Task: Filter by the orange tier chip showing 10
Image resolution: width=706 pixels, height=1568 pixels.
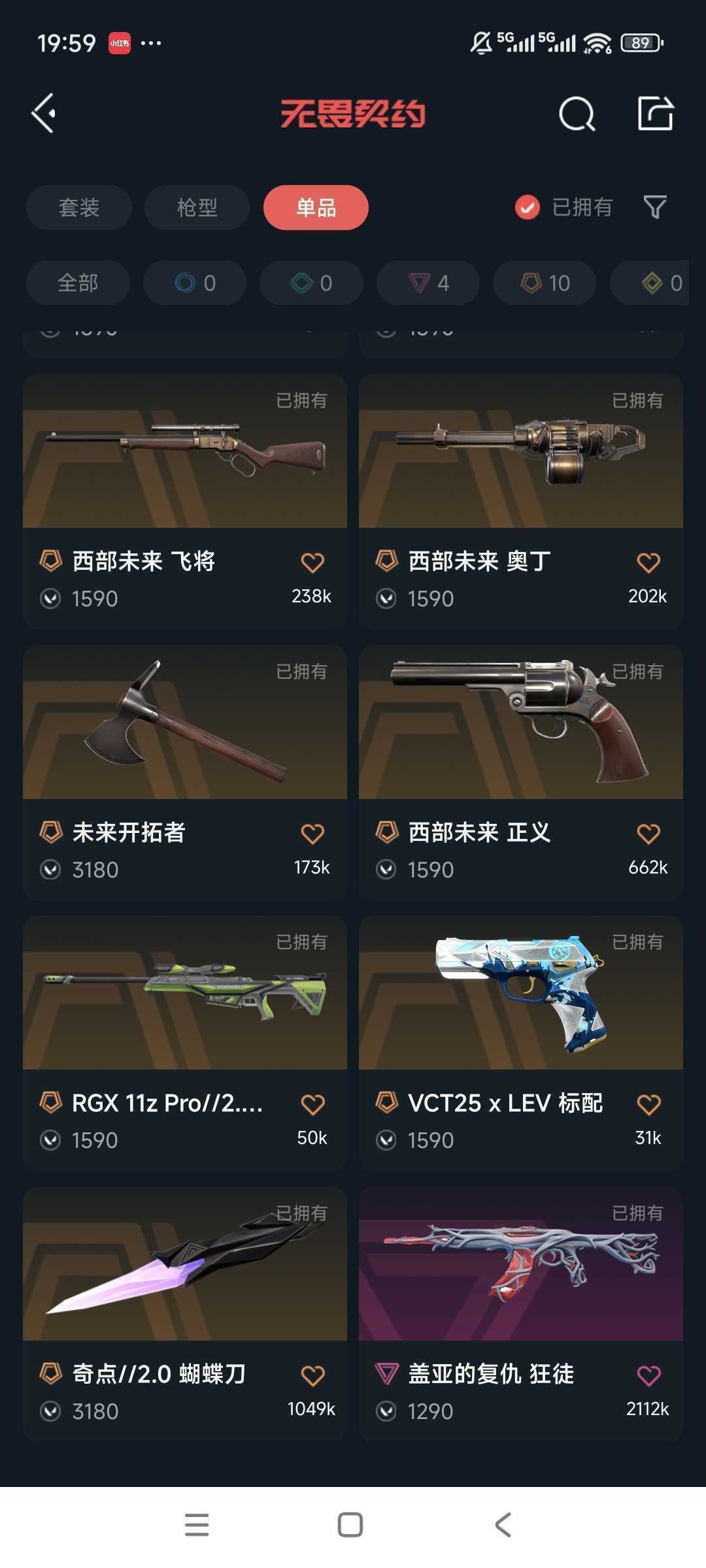Action: coord(545,283)
